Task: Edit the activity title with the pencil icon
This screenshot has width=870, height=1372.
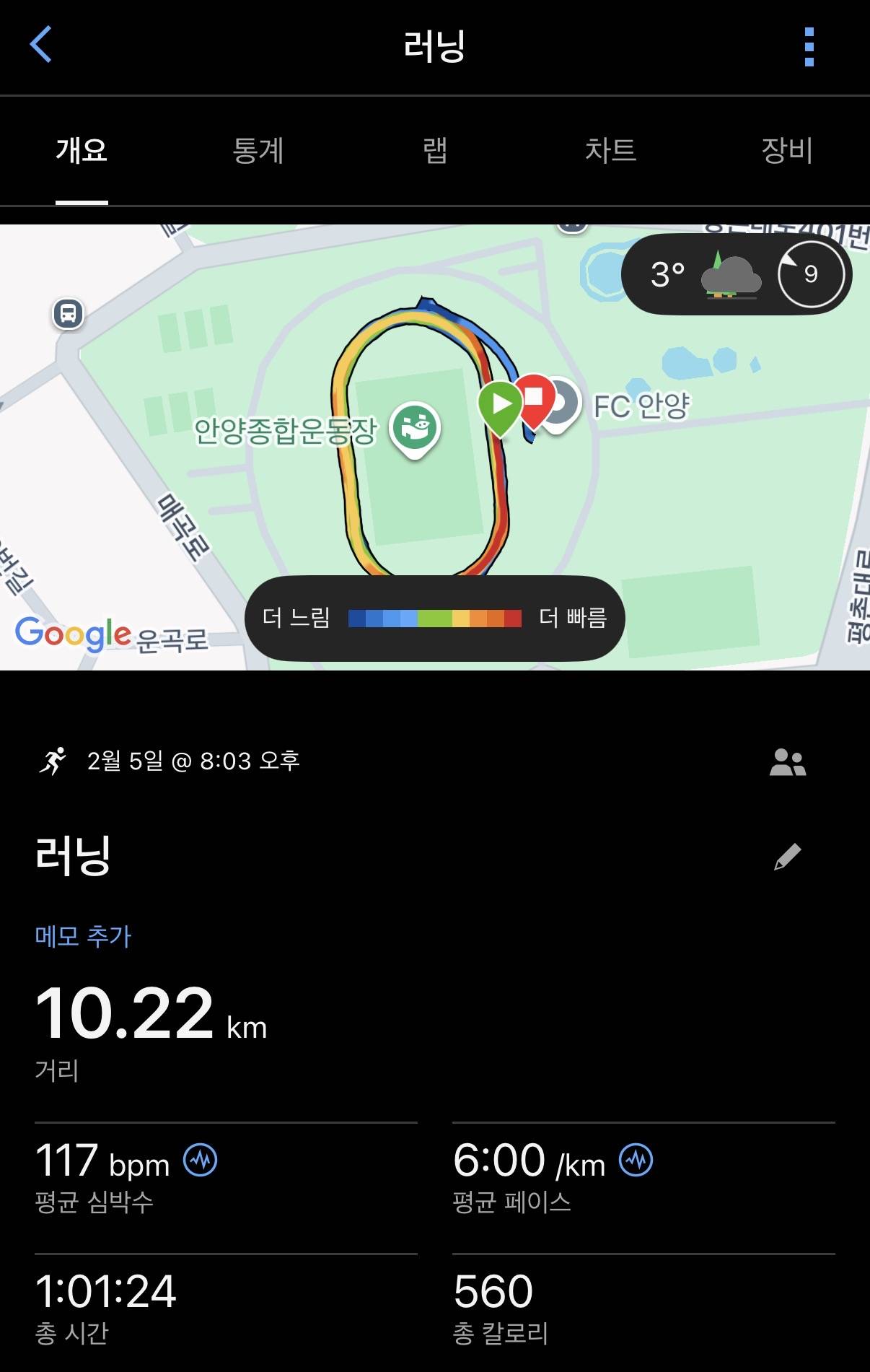Action: pyautogui.click(x=786, y=856)
